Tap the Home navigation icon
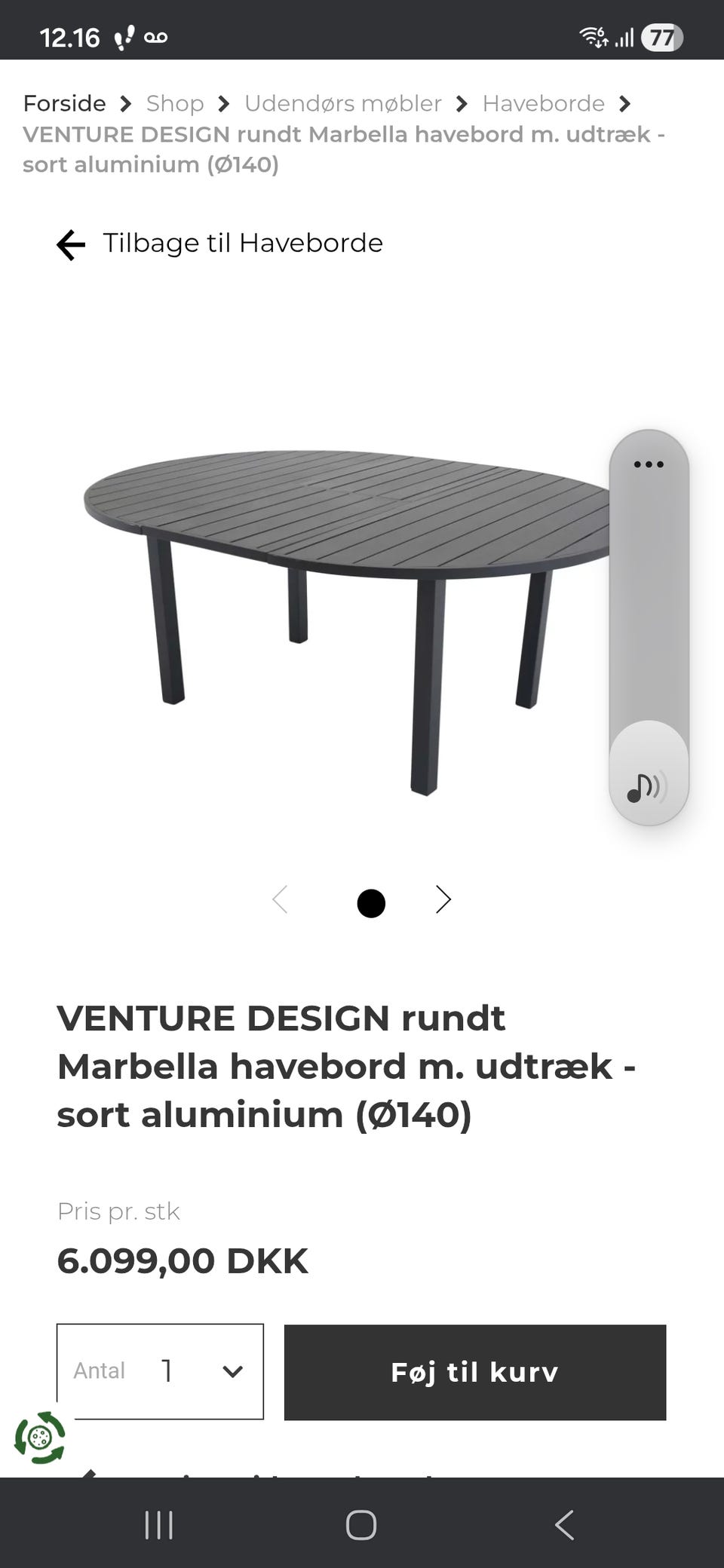The width and height of the screenshot is (724, 1568). (x=362, y=1524)
